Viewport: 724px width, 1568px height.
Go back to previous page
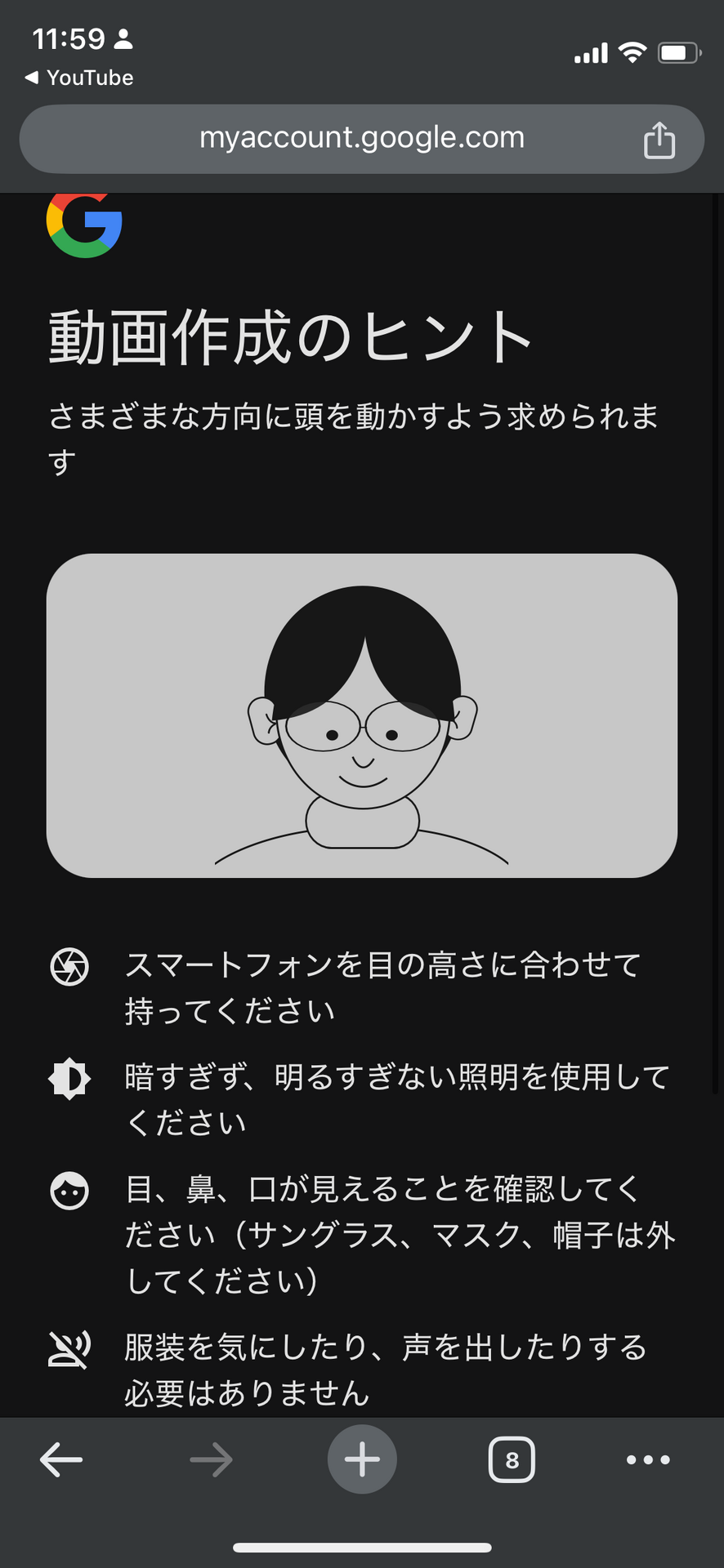(61, 1459)
